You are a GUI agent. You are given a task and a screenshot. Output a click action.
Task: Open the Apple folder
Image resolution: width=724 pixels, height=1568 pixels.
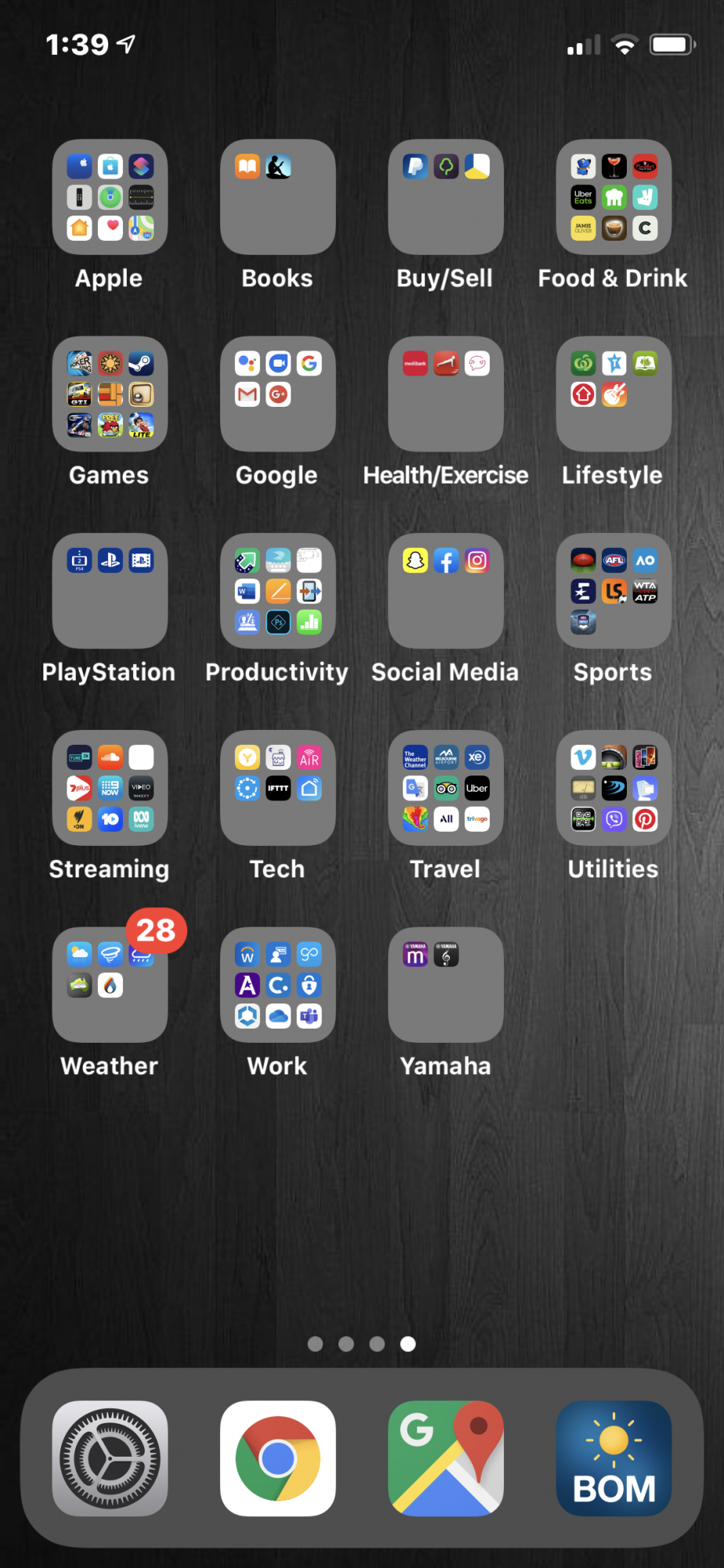pos(110,197)
